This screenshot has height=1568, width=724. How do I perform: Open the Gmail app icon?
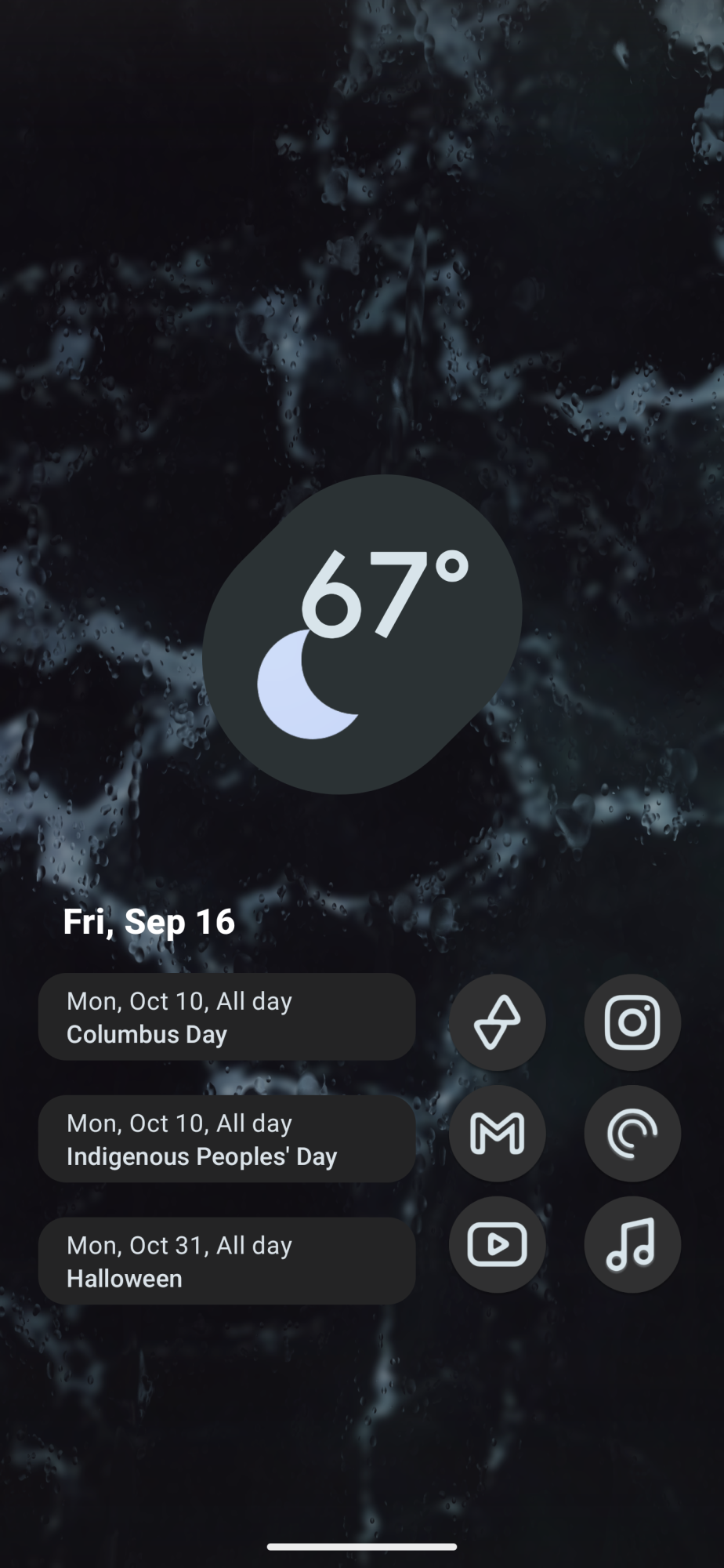pos(497,1134)
